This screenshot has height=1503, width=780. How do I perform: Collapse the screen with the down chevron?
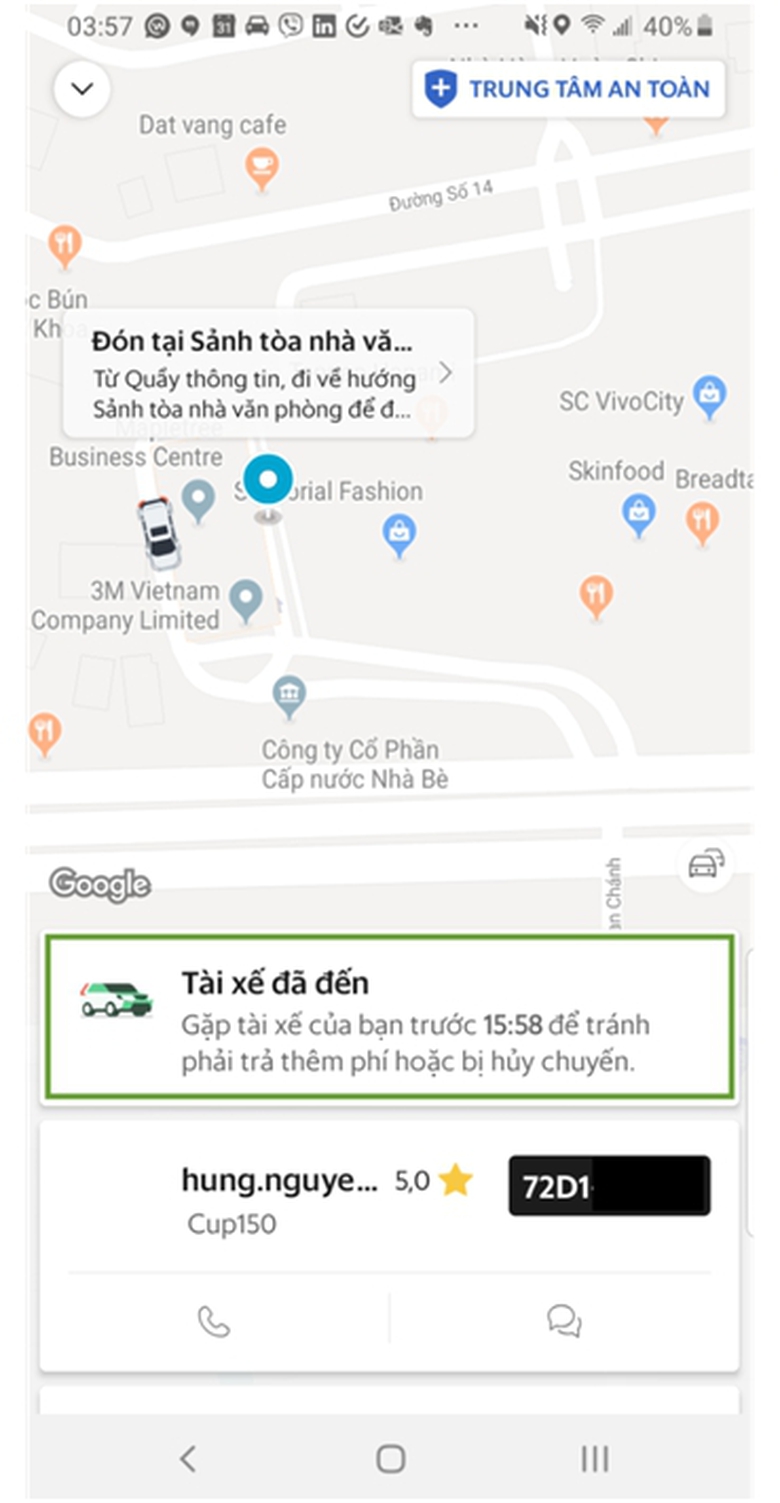[82, 89]
